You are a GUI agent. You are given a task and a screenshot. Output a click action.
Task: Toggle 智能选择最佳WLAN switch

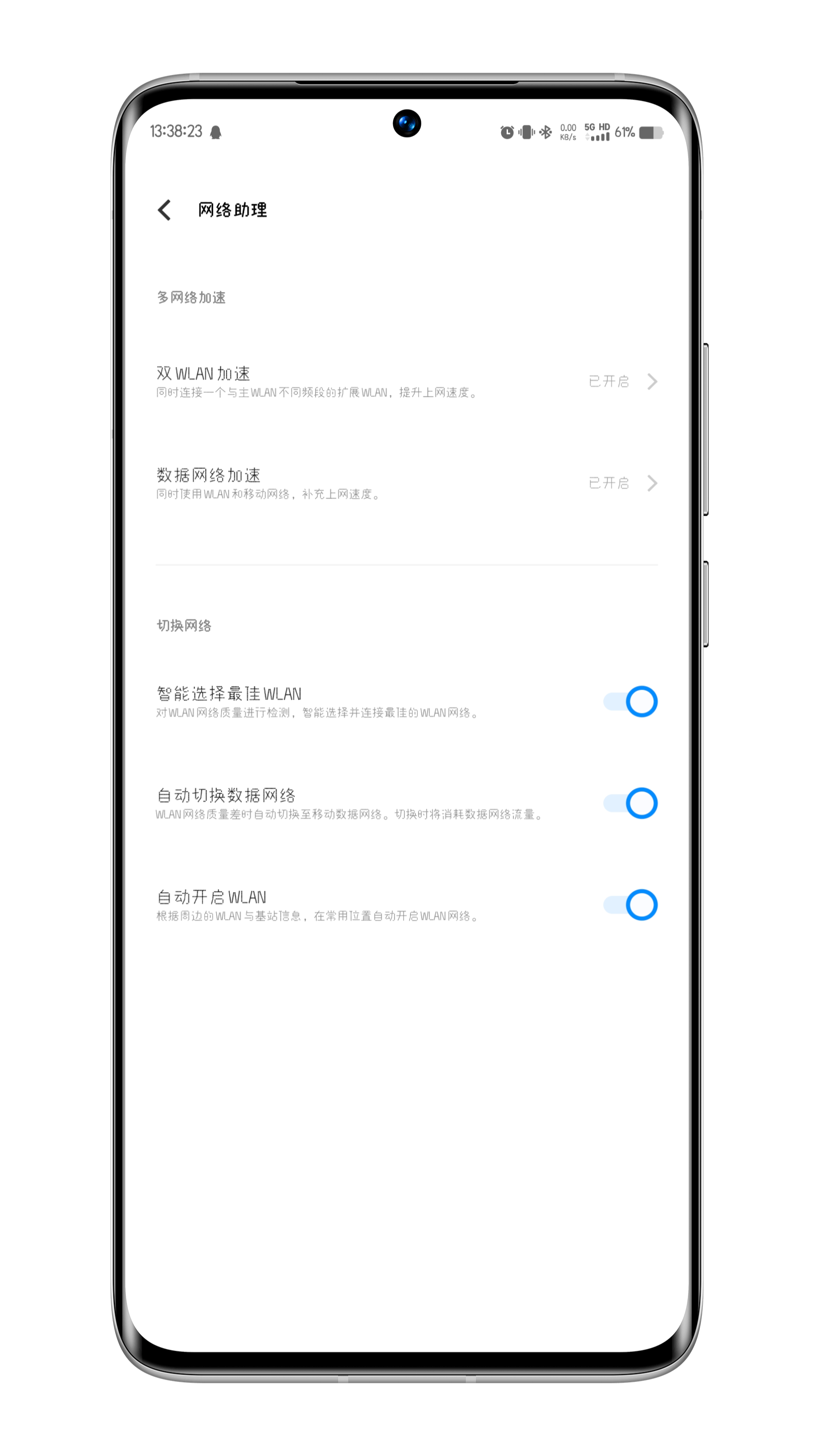tap(630, 701)
